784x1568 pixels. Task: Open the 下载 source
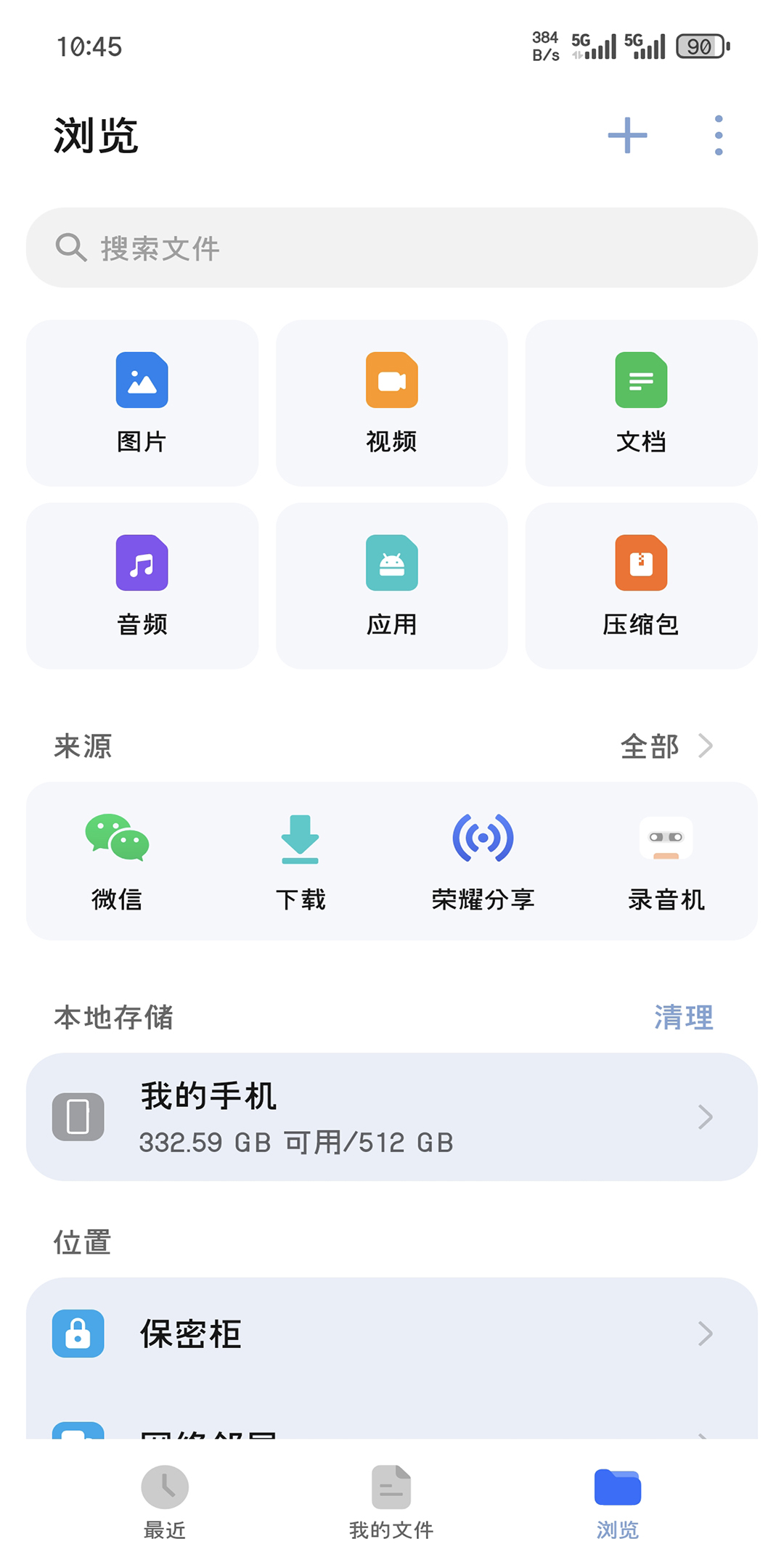coord(301,862)
